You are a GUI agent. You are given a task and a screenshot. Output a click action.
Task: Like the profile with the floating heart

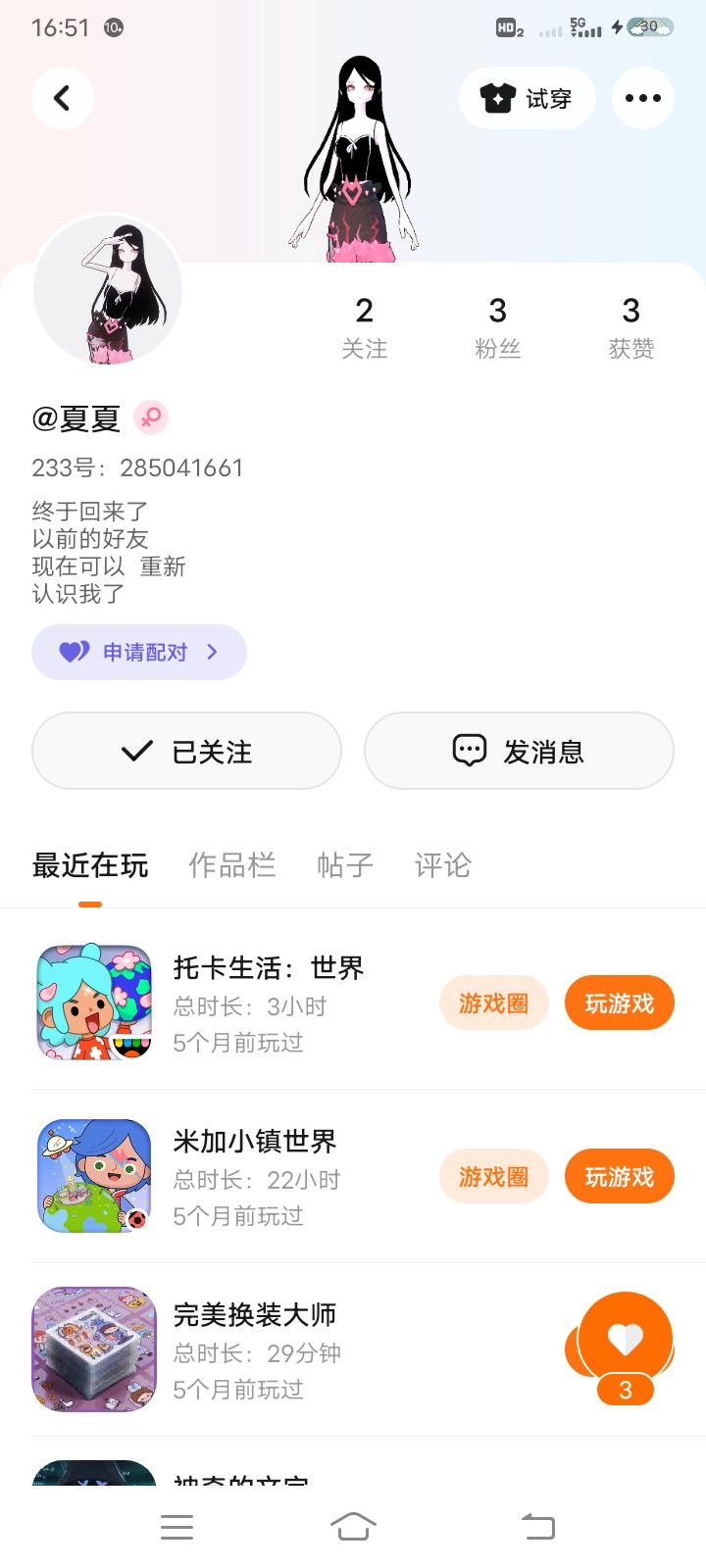pyautogui.click(x=626, y=1340)
